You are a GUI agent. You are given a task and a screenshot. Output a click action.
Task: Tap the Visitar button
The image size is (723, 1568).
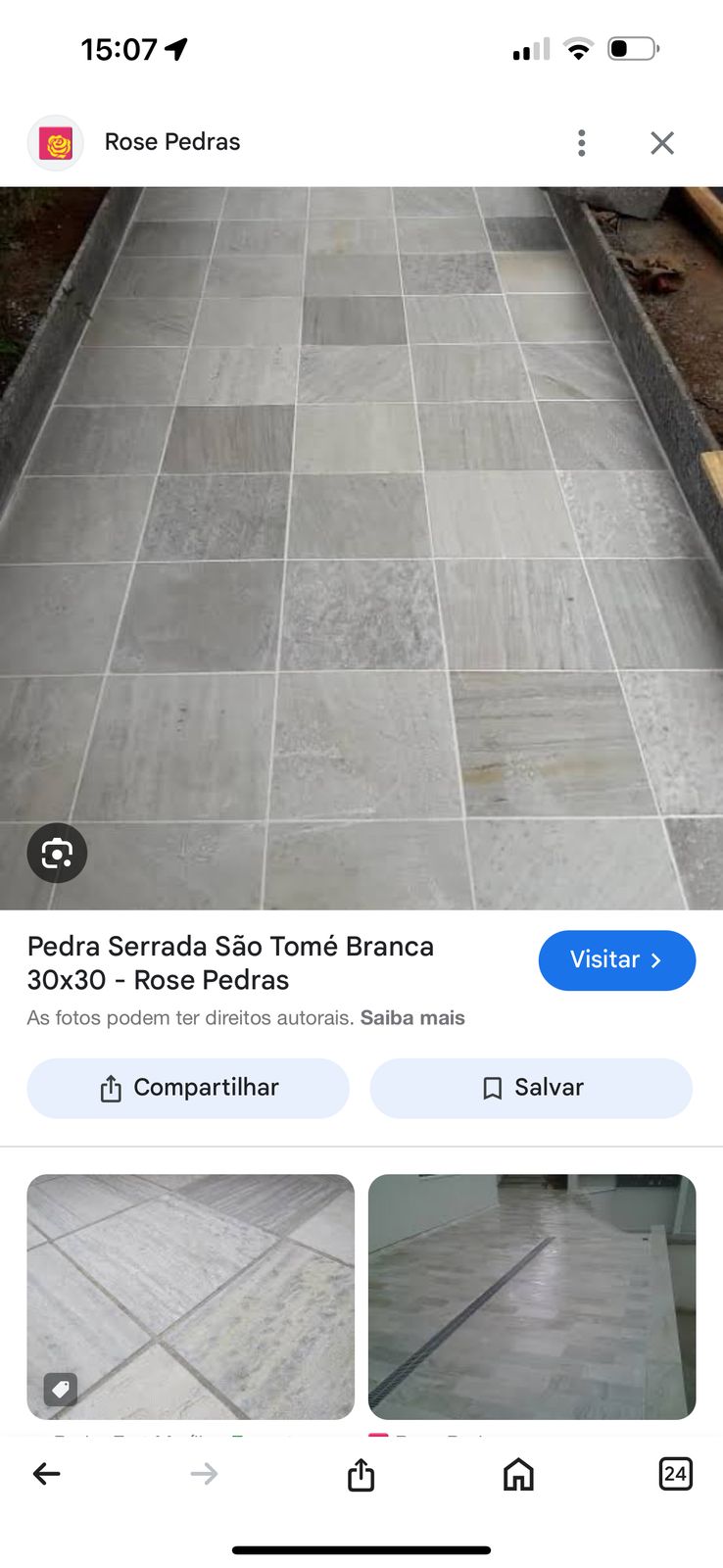click(x=616, y=960)
